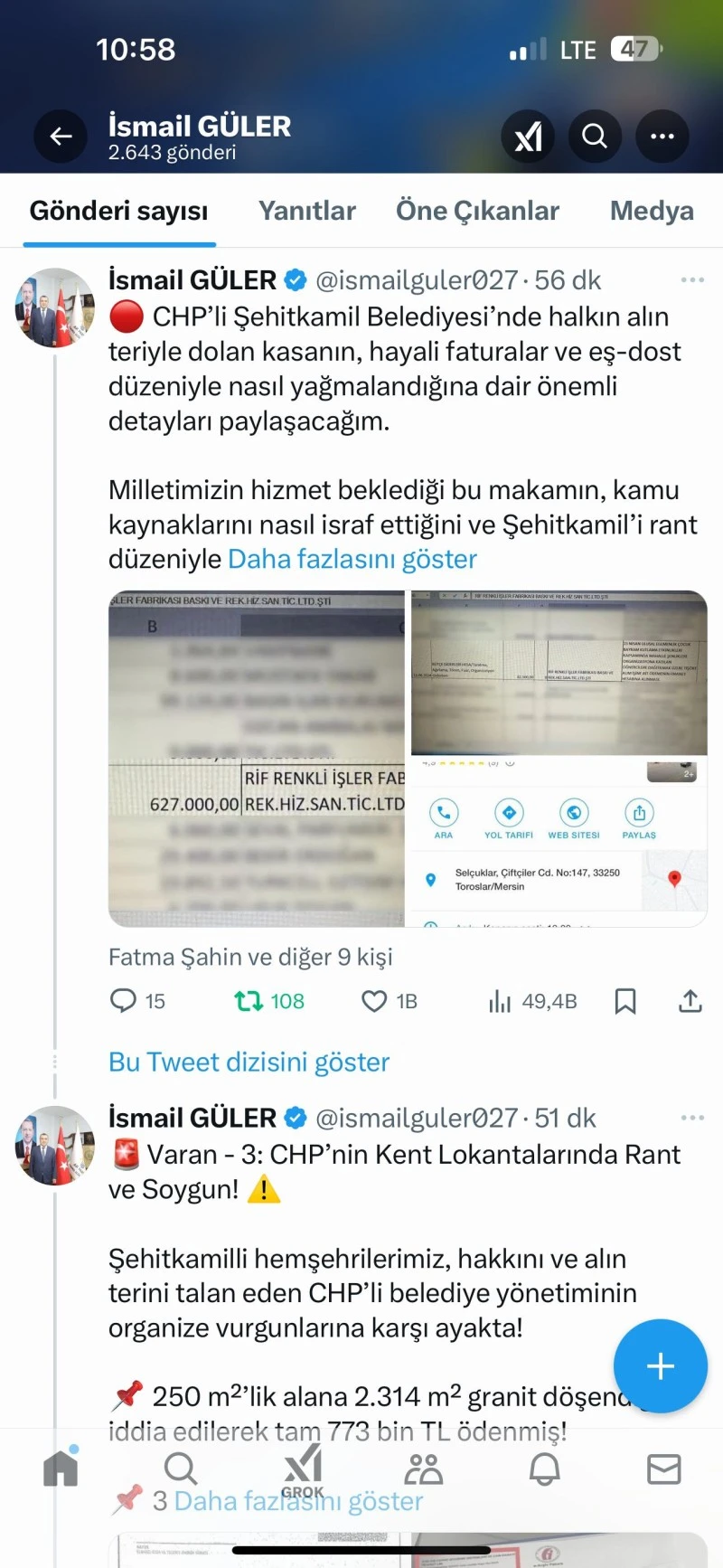Viewport: 723px width, 1568px height.
Task: Show the thread via Bu Tweet dizisini göster
Action: [249, 1062]
